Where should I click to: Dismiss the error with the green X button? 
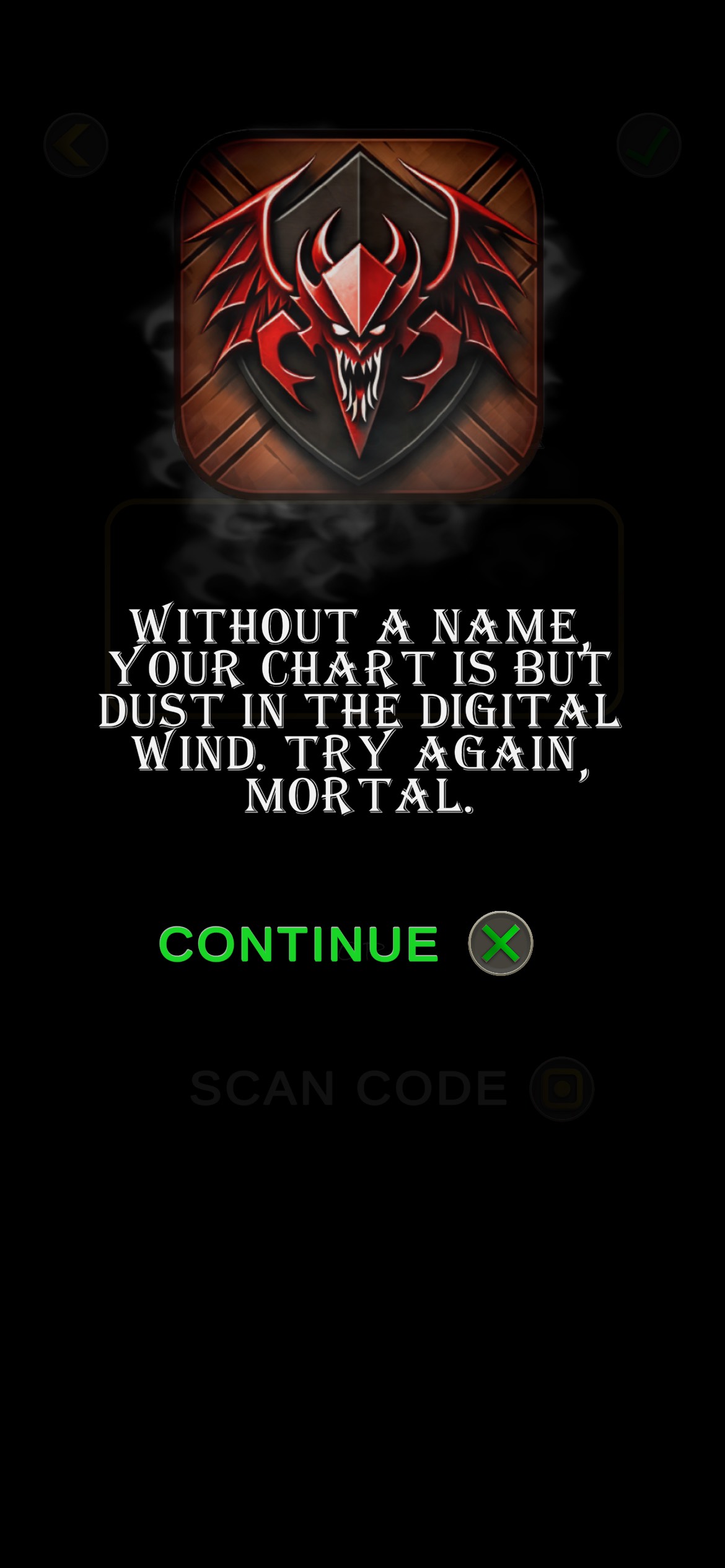[500, 943]
